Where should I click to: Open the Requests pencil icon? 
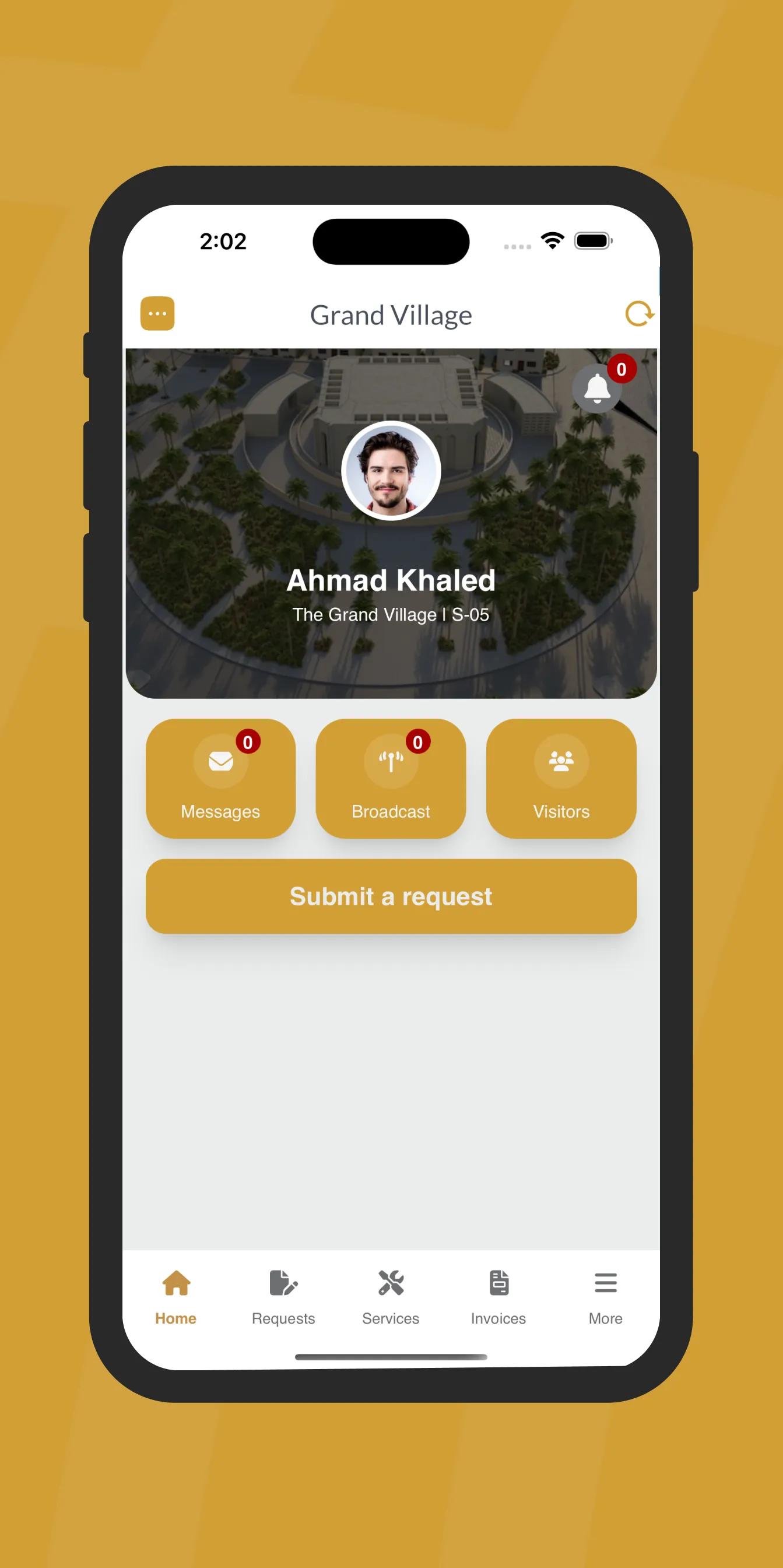pyautogui.click(x=282, y=1283)
